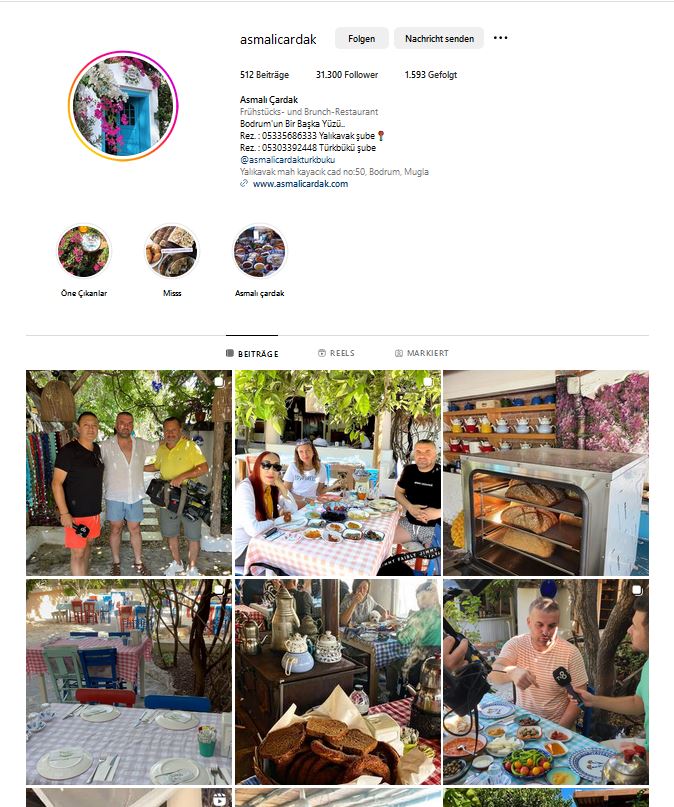The image size is (674, 807).
Task: Switch to the Markiert tab
Action: [422, 353]
